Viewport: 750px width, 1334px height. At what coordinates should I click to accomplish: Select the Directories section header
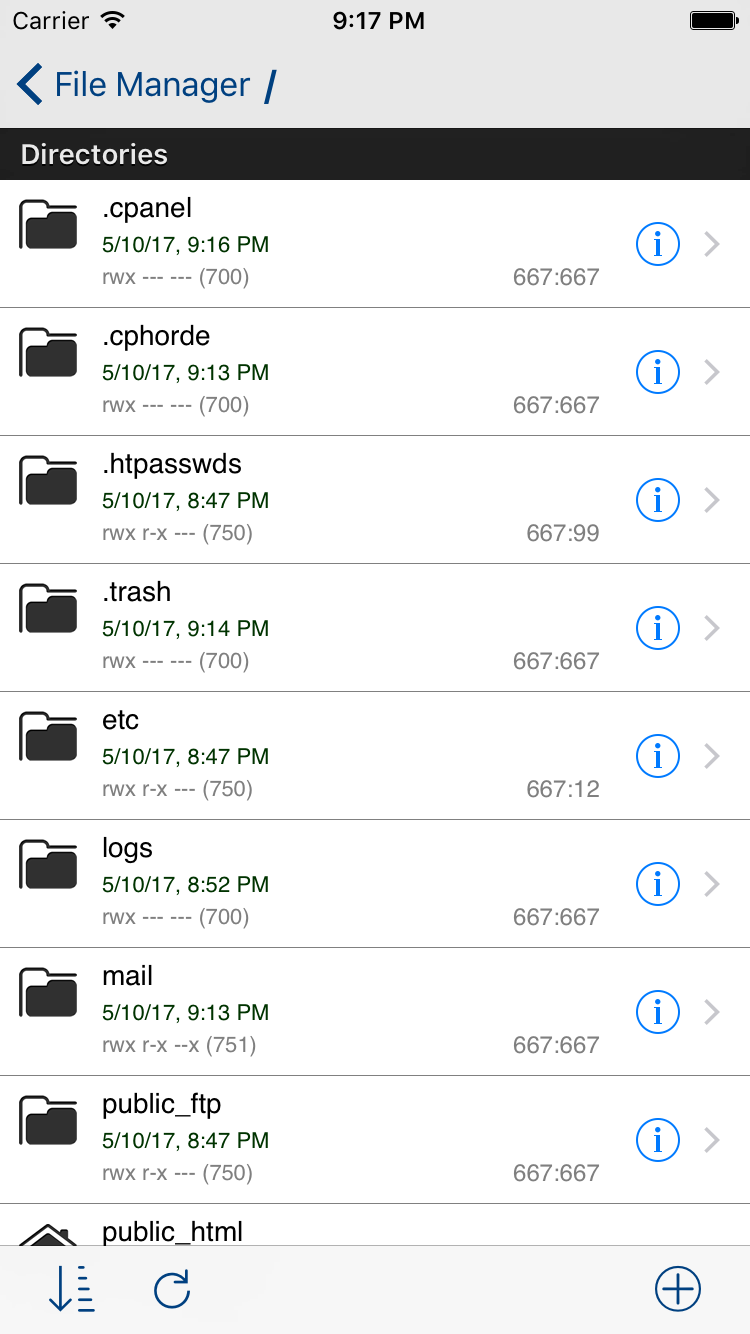(x=93, y=154)
